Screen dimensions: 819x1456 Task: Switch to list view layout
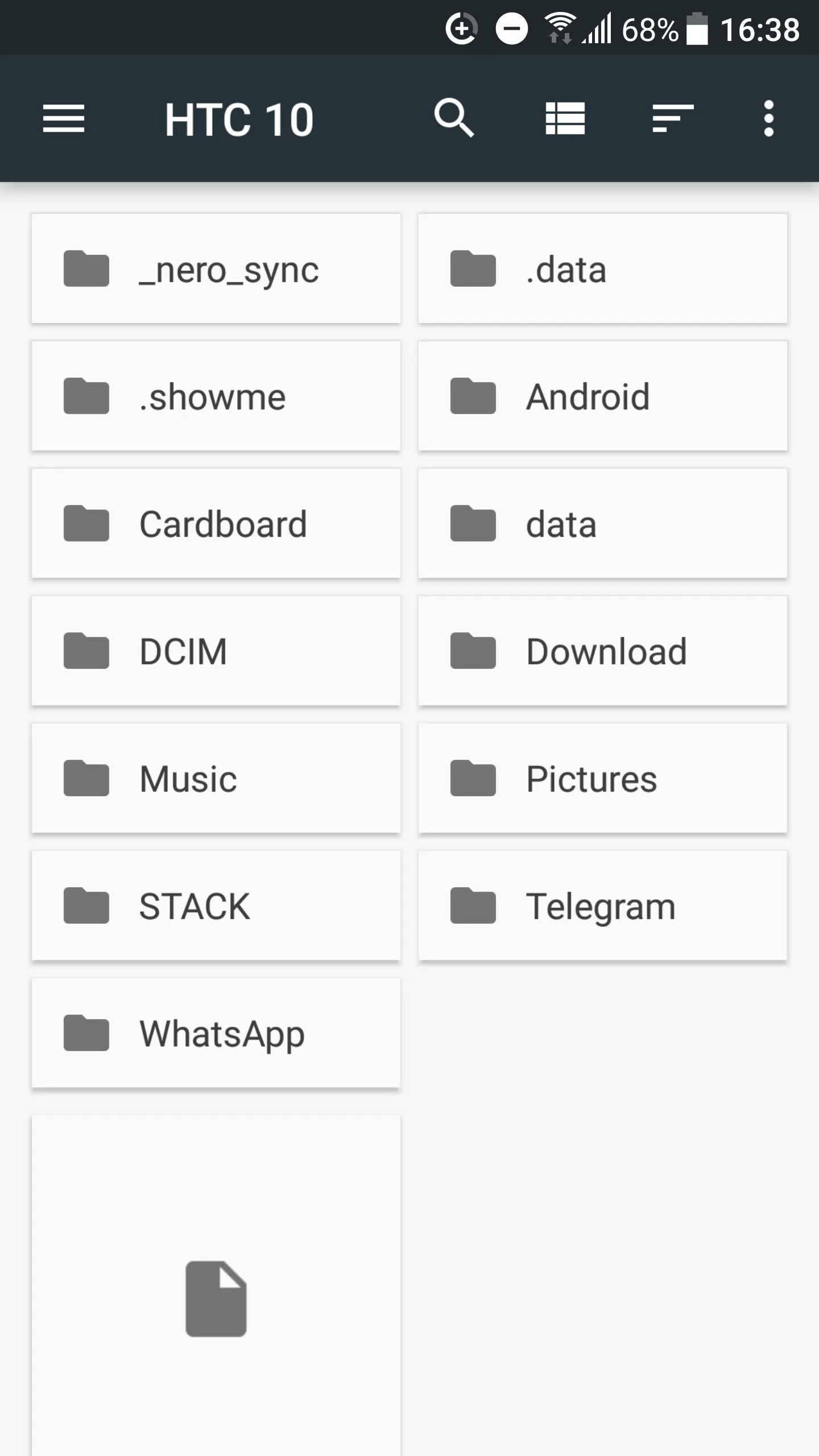(565, 119)
